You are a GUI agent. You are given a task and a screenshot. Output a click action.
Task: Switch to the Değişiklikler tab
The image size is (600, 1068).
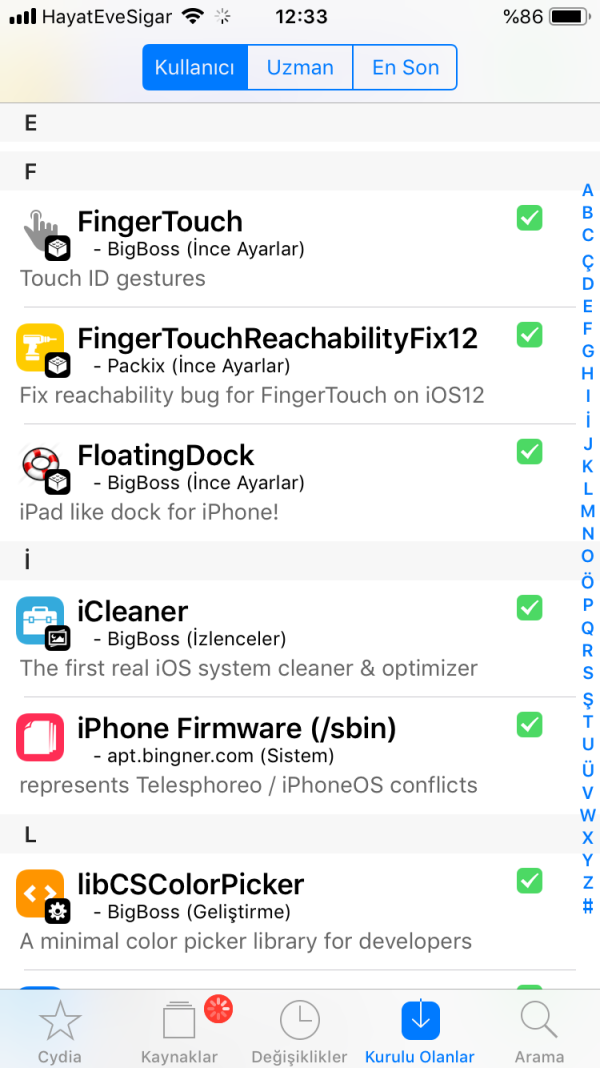coord(300,1030)
